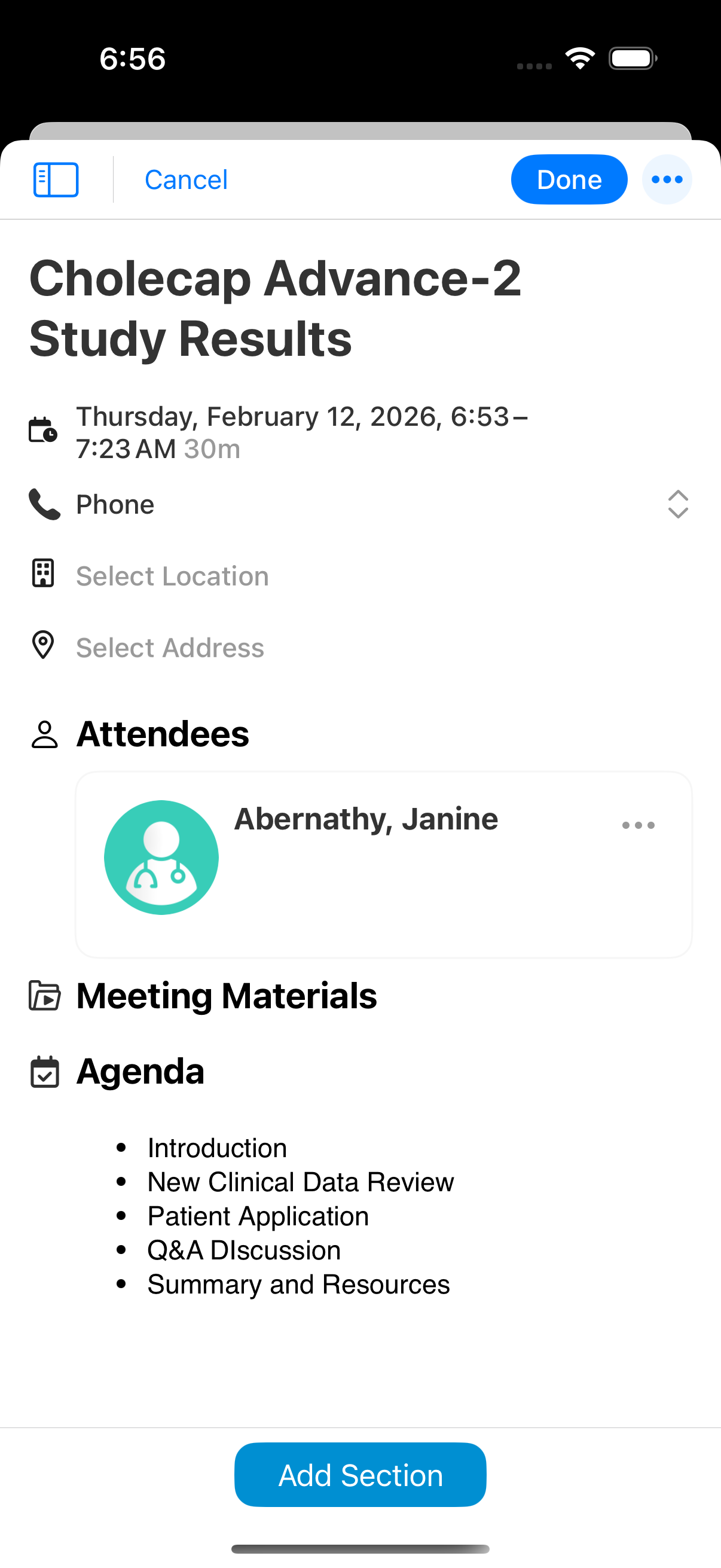Screen dimensions: 721x1568
Task: Open the Phone channel dropdown
Action: (x=677, y=504)
